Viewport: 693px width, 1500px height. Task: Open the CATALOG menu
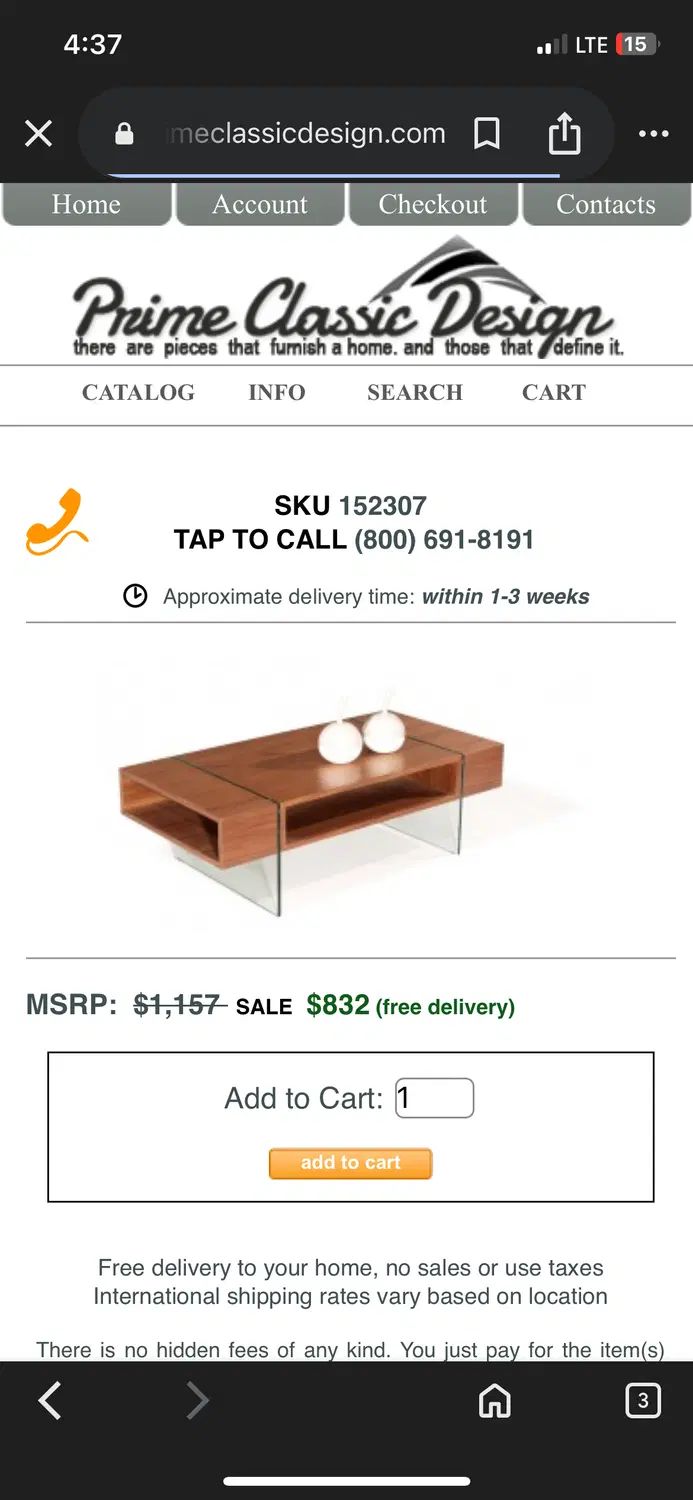pyautogui.click(x=138, y=393)
